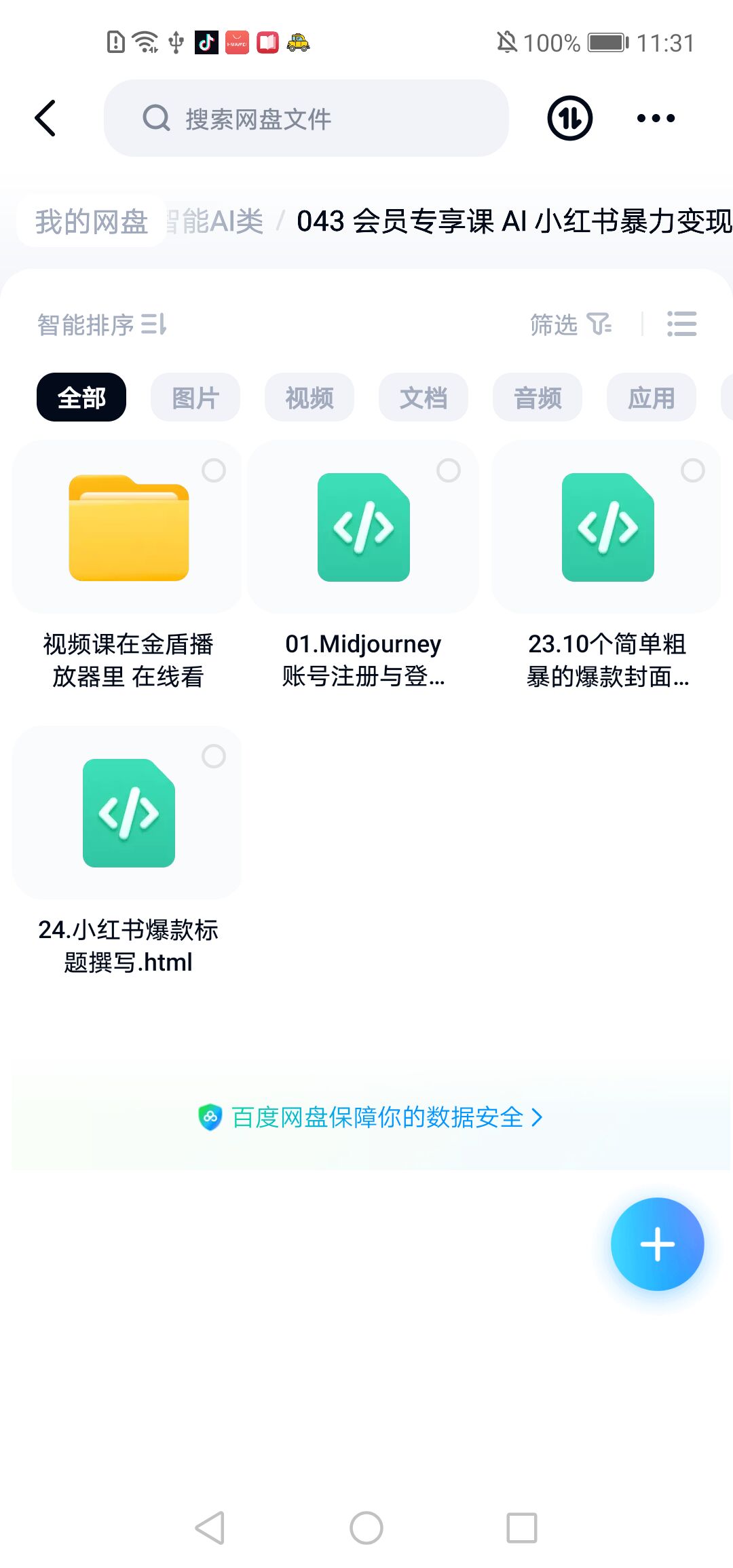Show only 音频 files
The height and width of the screenshot is (1568, 733).
pyautogui.click(x=538, y=398)
